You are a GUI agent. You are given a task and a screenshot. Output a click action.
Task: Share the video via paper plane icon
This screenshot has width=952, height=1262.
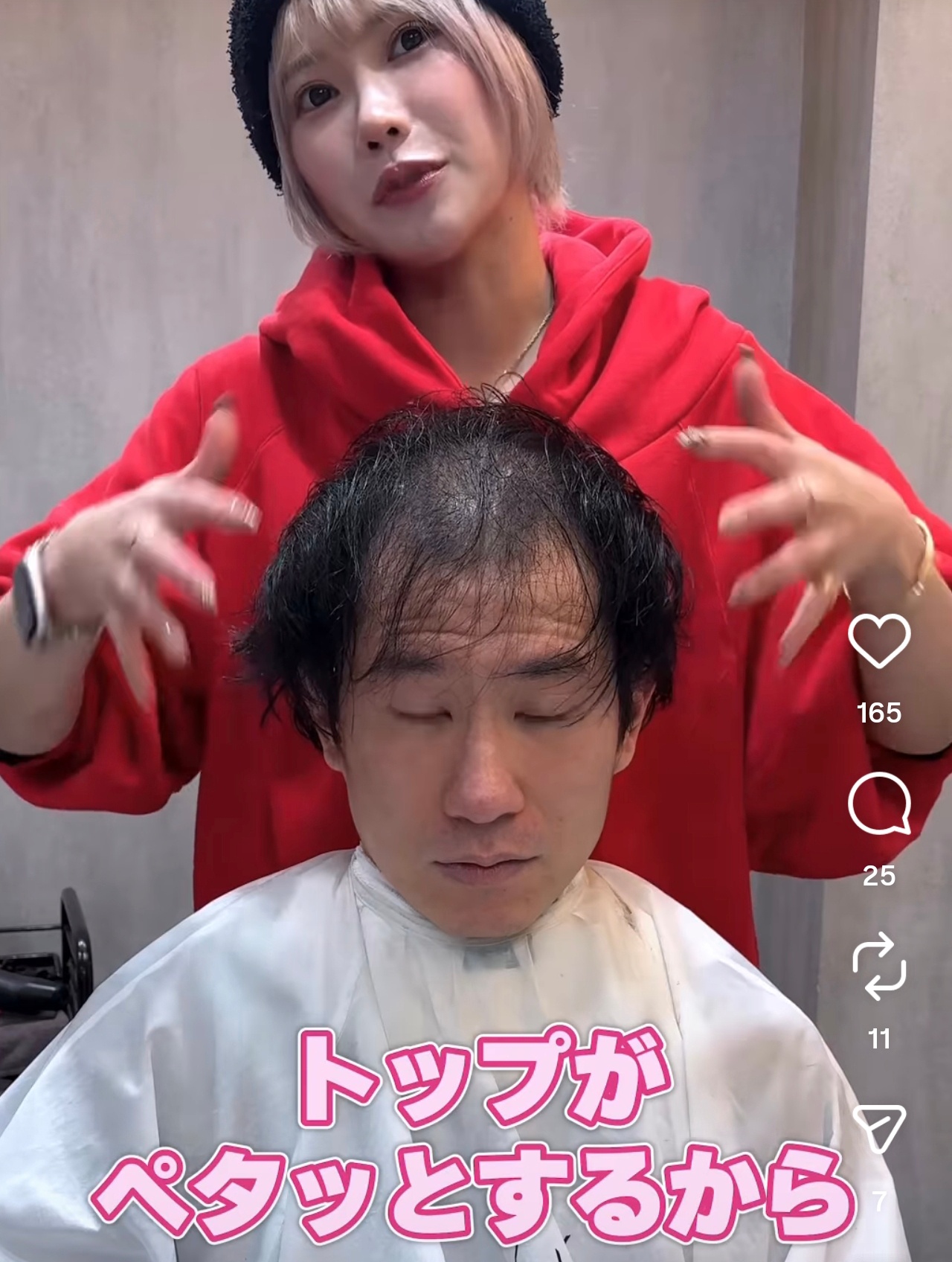[879, 1128]
